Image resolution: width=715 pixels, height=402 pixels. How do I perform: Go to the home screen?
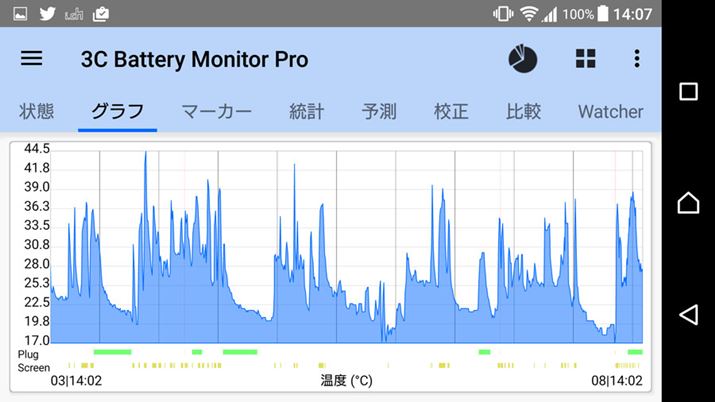pyautogui.click(x=688, y=203)
